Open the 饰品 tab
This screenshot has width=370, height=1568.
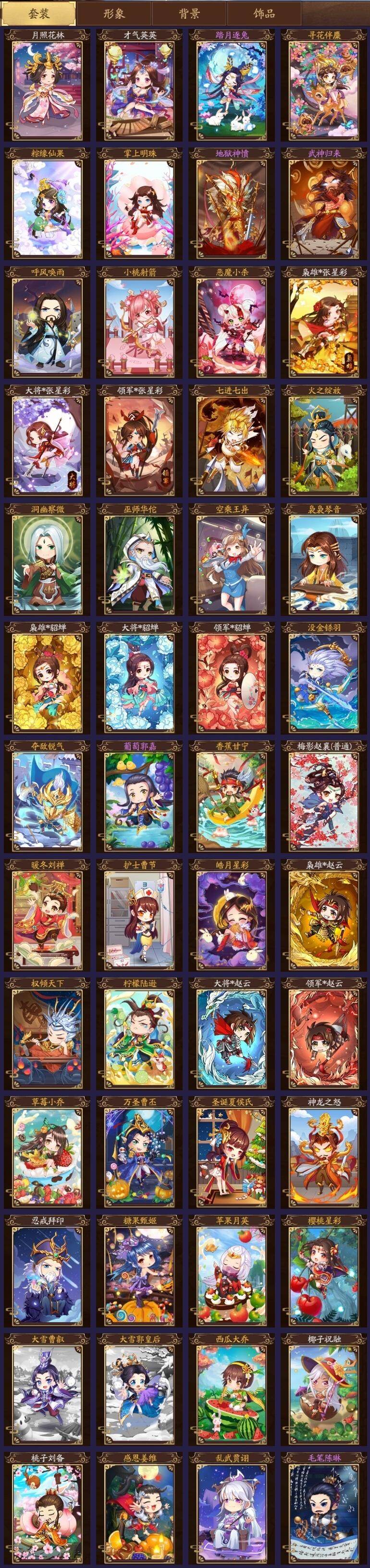264,13
